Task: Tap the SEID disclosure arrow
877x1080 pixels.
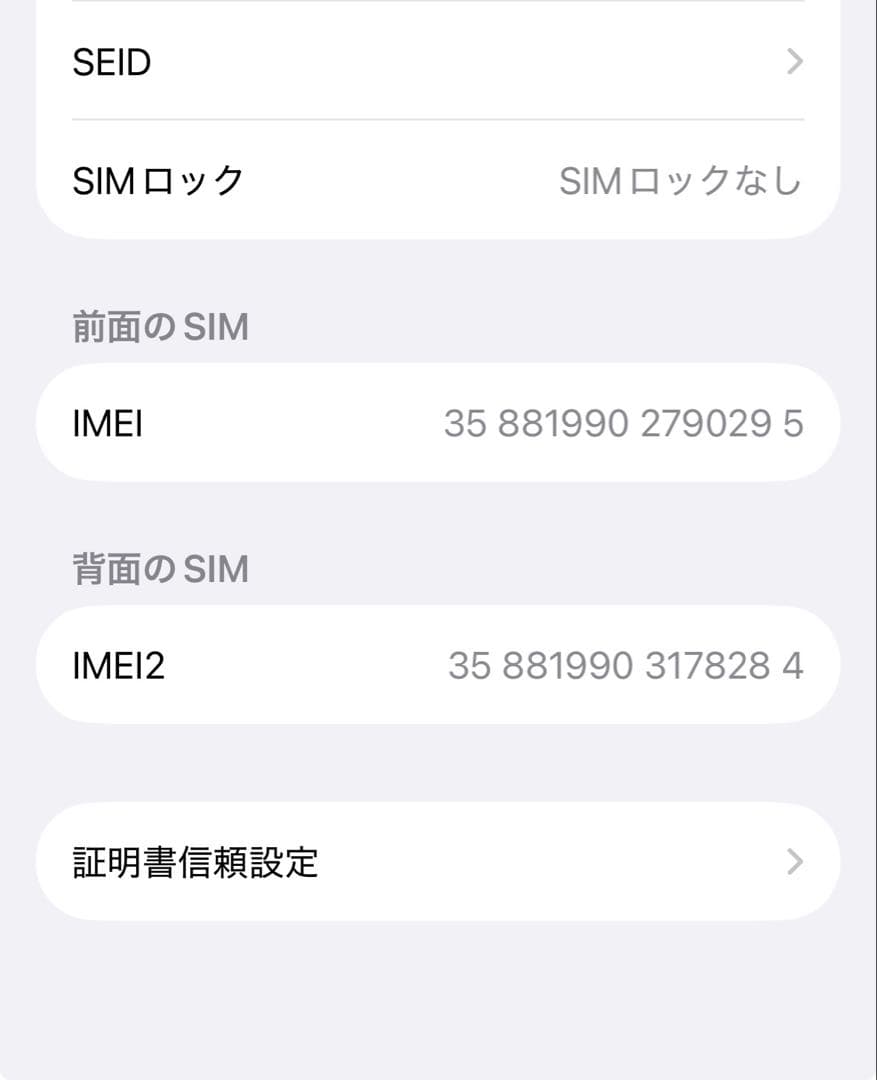Action: tap(794, 62)
